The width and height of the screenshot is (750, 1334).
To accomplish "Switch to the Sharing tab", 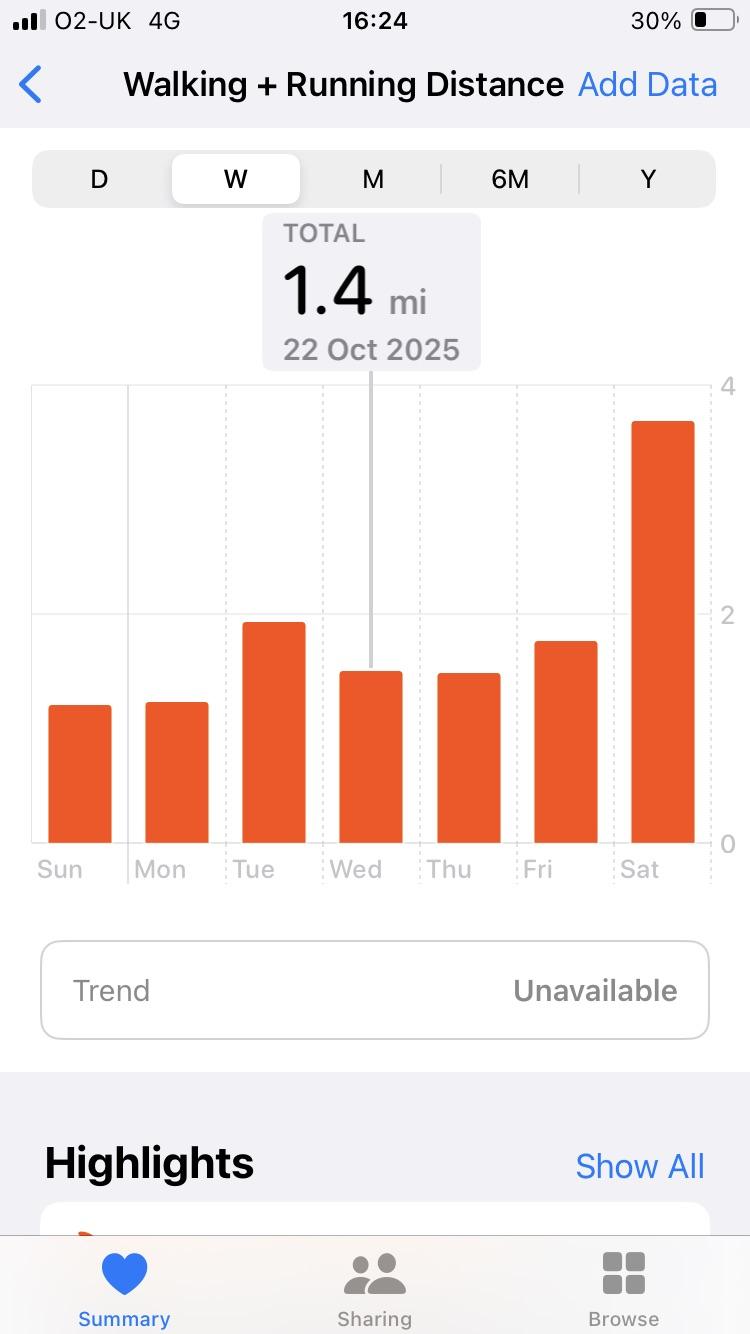I will coord(374,1289).
